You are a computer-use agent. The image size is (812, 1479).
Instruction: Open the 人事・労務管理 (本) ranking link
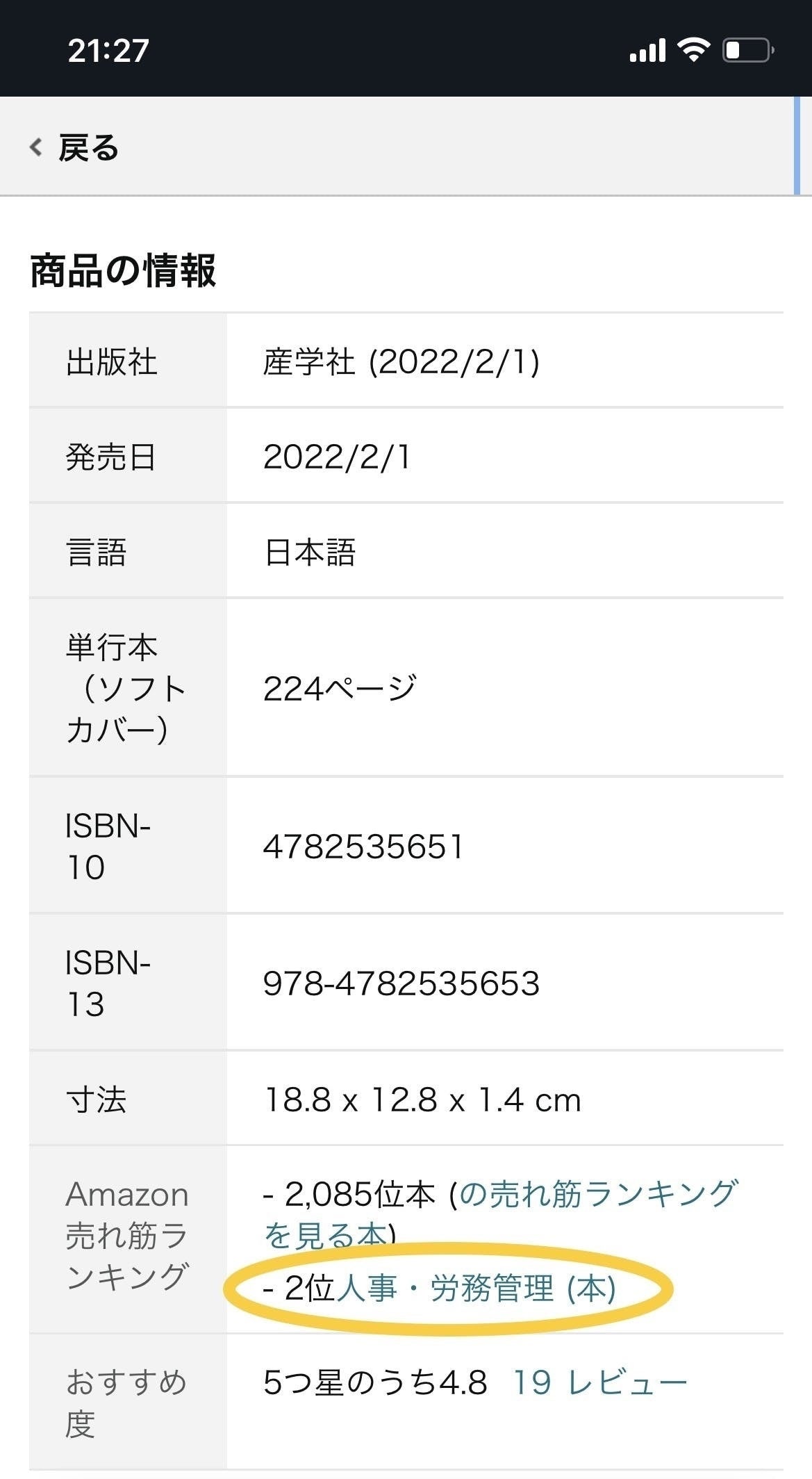click(x=476, y=1289)
